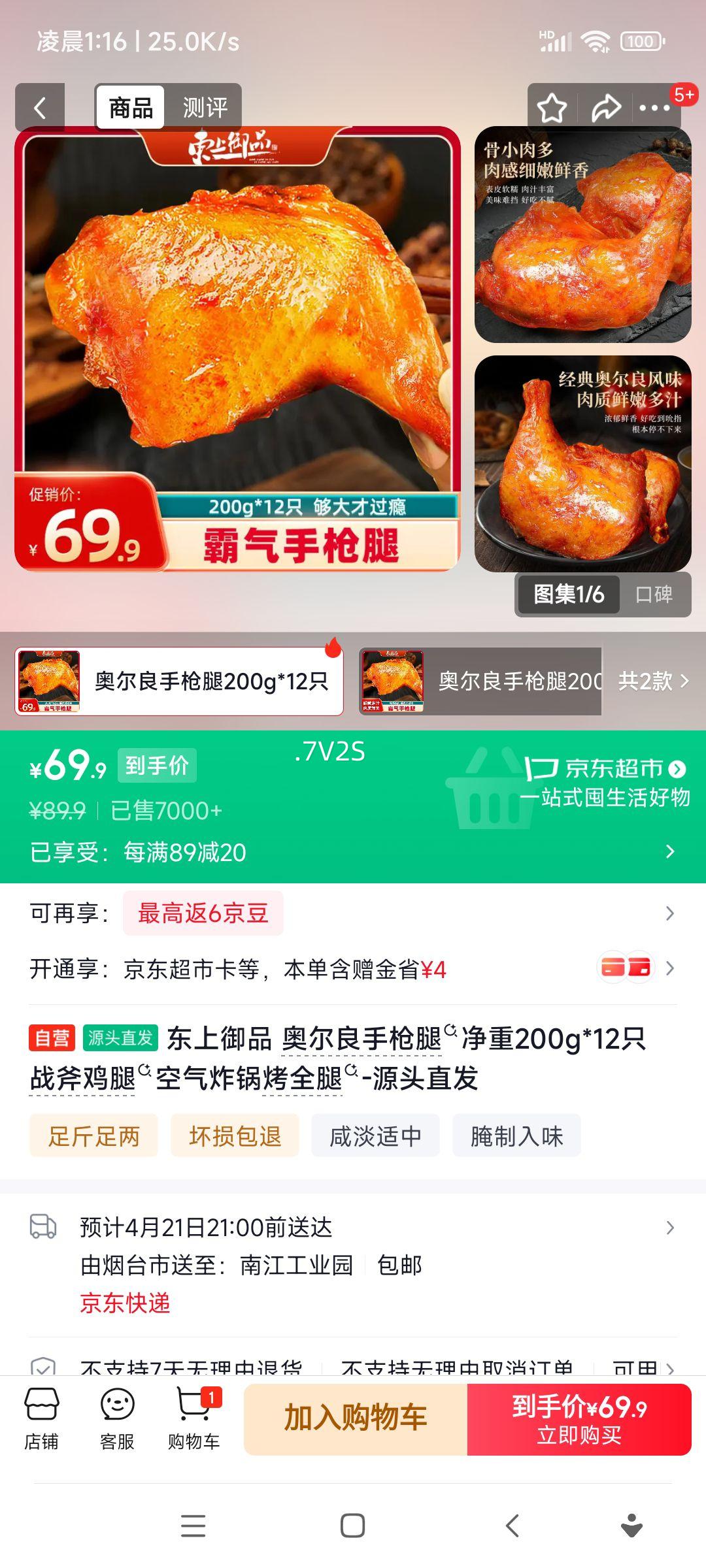Expand 共2款 to view all variants
The image size is (706, 1568).
pyautogui.click(x=654, y=681)
